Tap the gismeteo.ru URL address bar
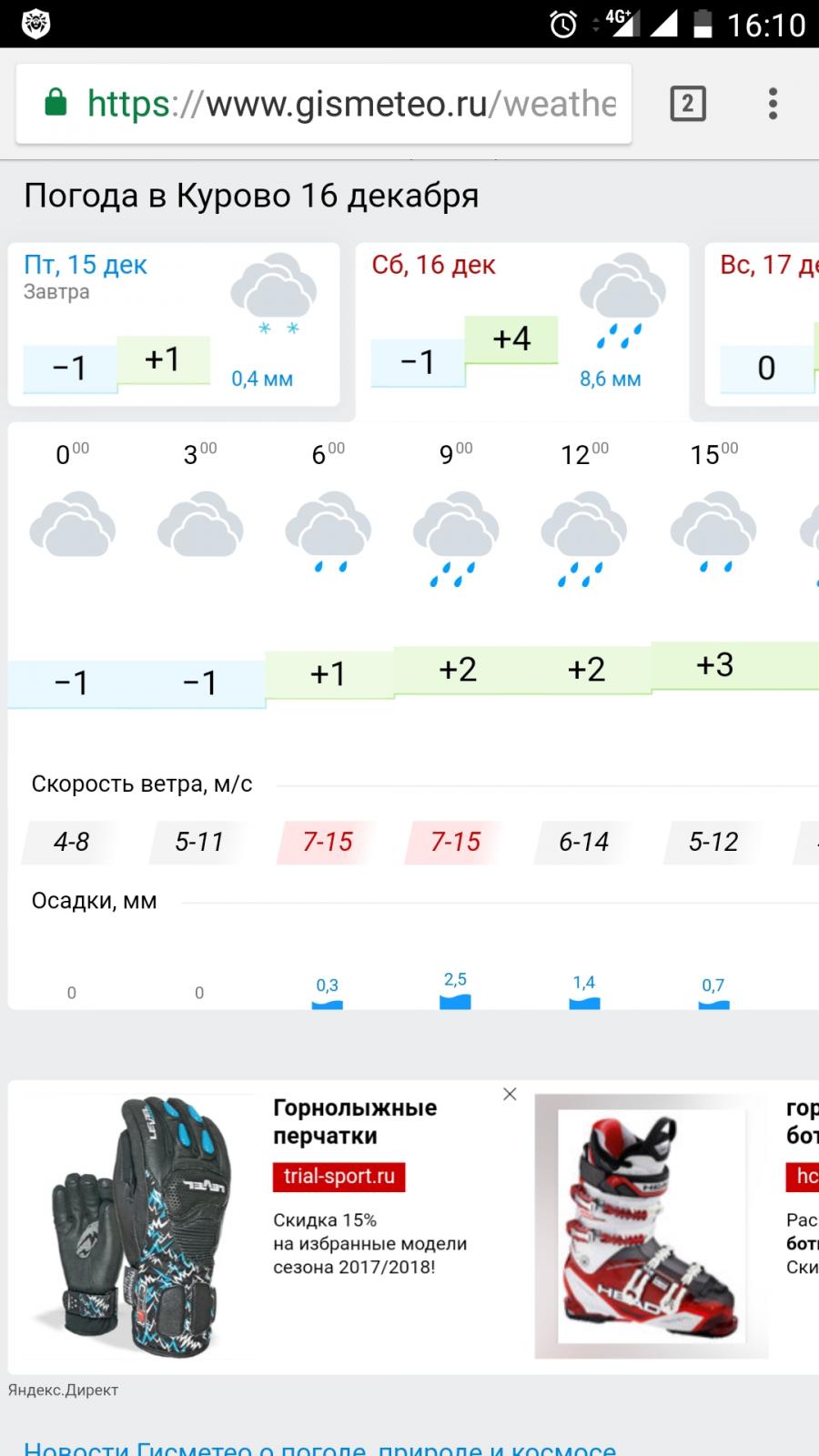This screenshot has height=1456, width=819. (324, 104)
